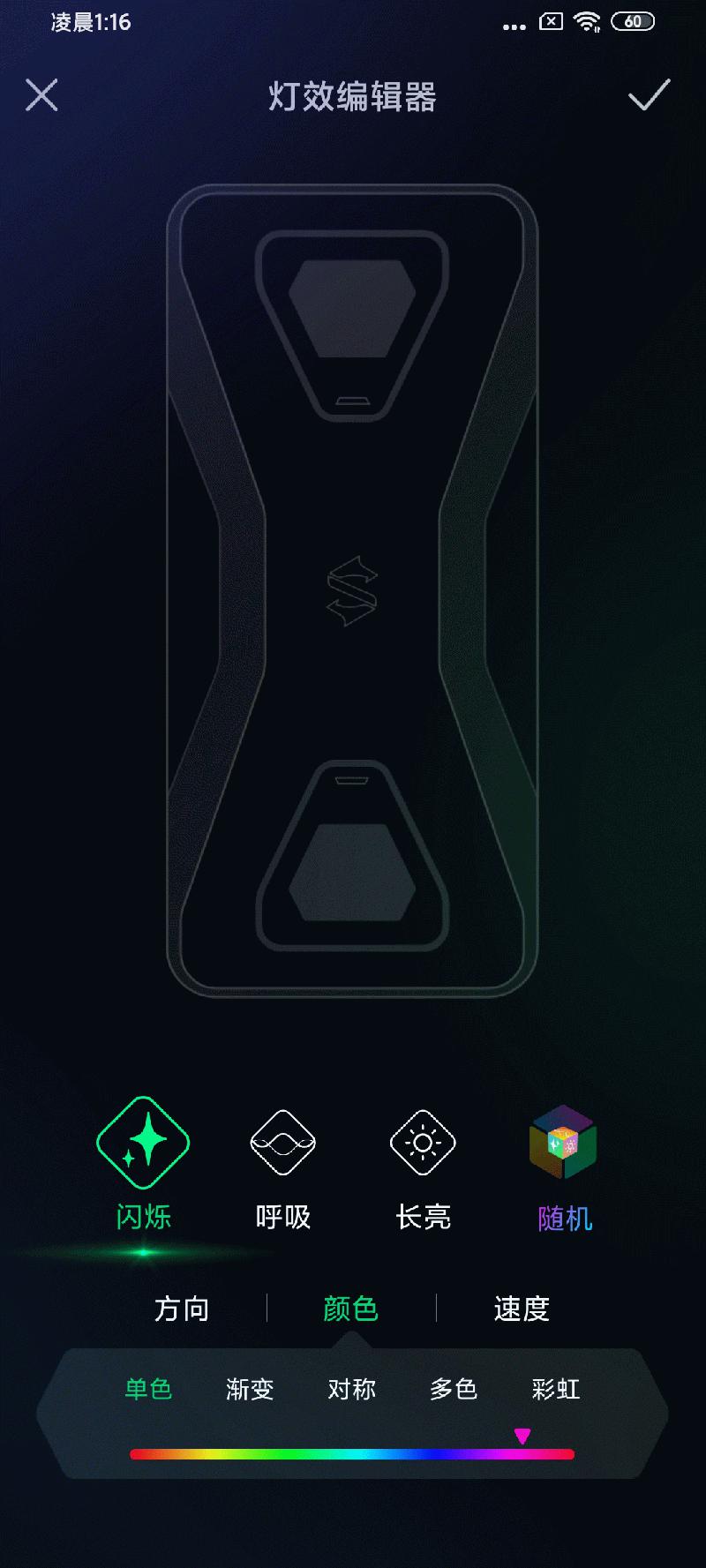Tap the rainbow hue slider bar

tap(351, 1454)
